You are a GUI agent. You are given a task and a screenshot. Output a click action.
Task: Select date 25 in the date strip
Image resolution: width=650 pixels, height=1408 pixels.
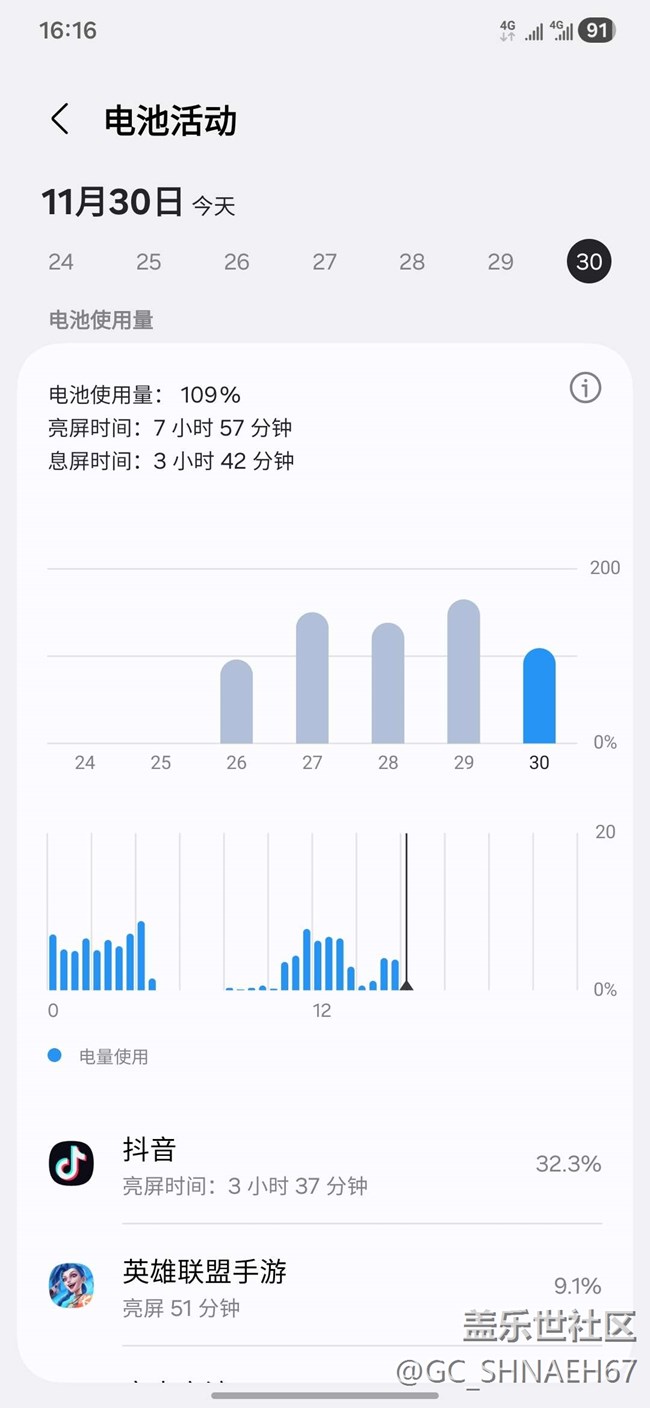[x=149, y=262]
